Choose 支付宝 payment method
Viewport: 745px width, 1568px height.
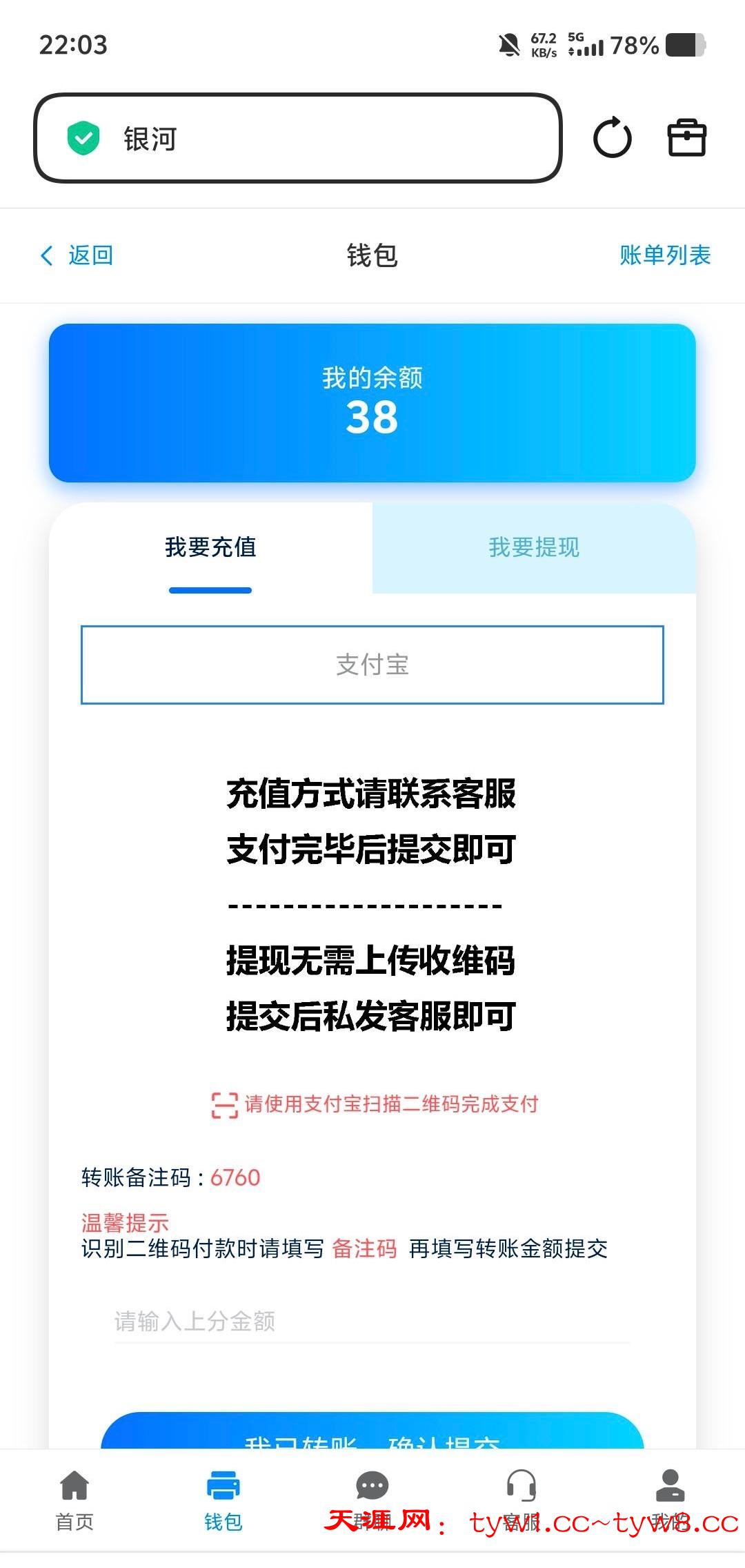point(372,665)
